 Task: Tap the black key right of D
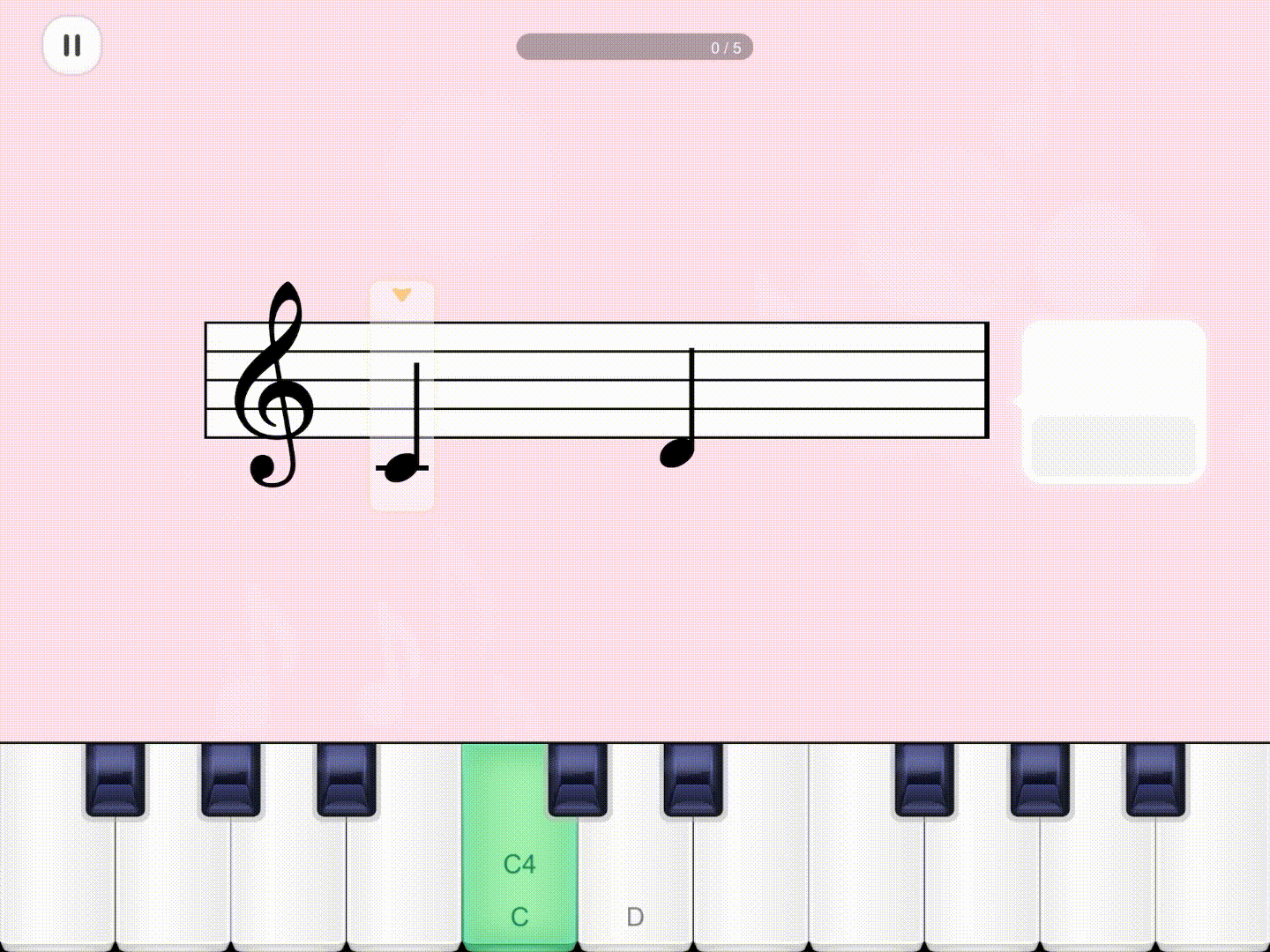pyautogui.click(x=693, y=778)
